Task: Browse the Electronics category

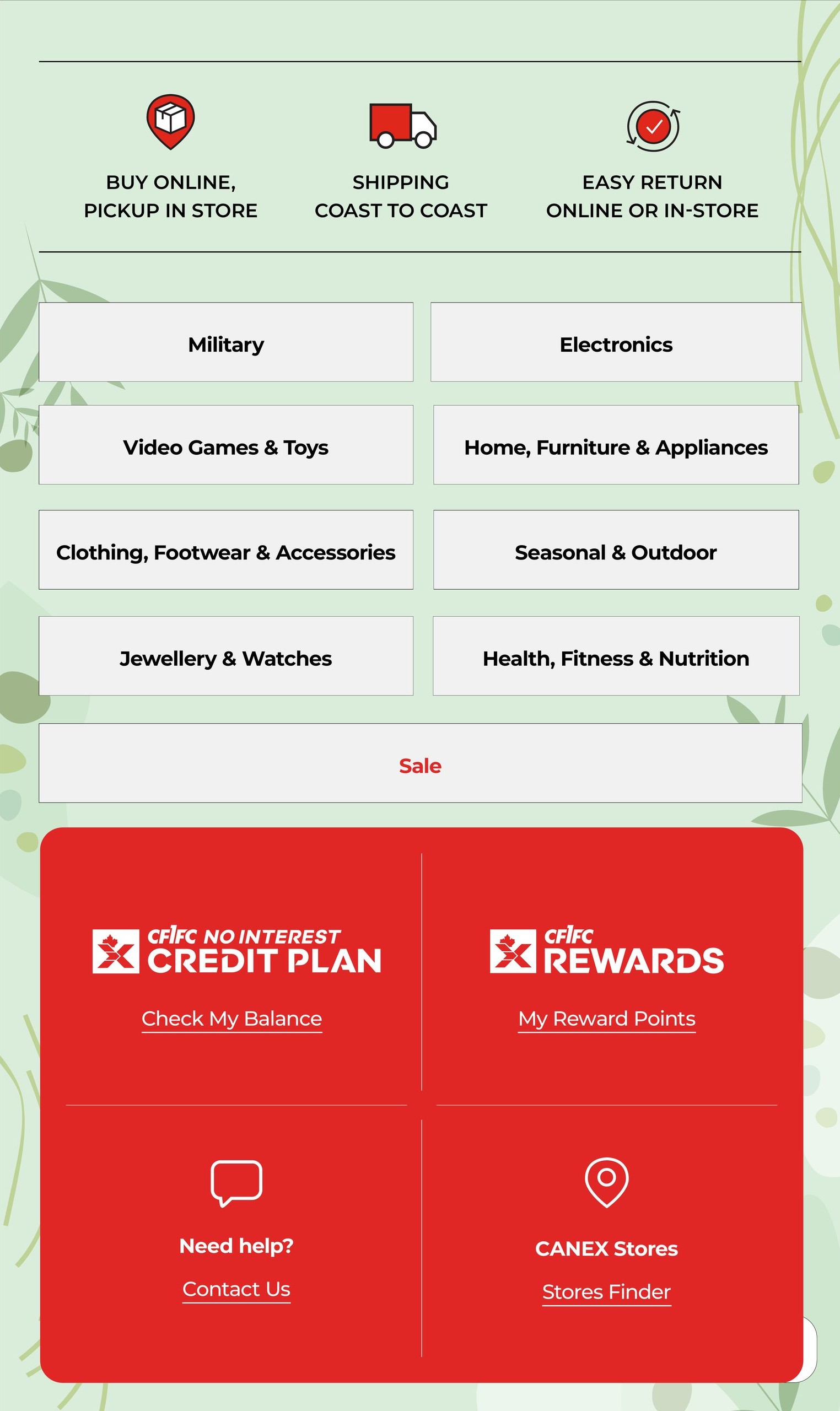Action: click(x=616, y=342)
